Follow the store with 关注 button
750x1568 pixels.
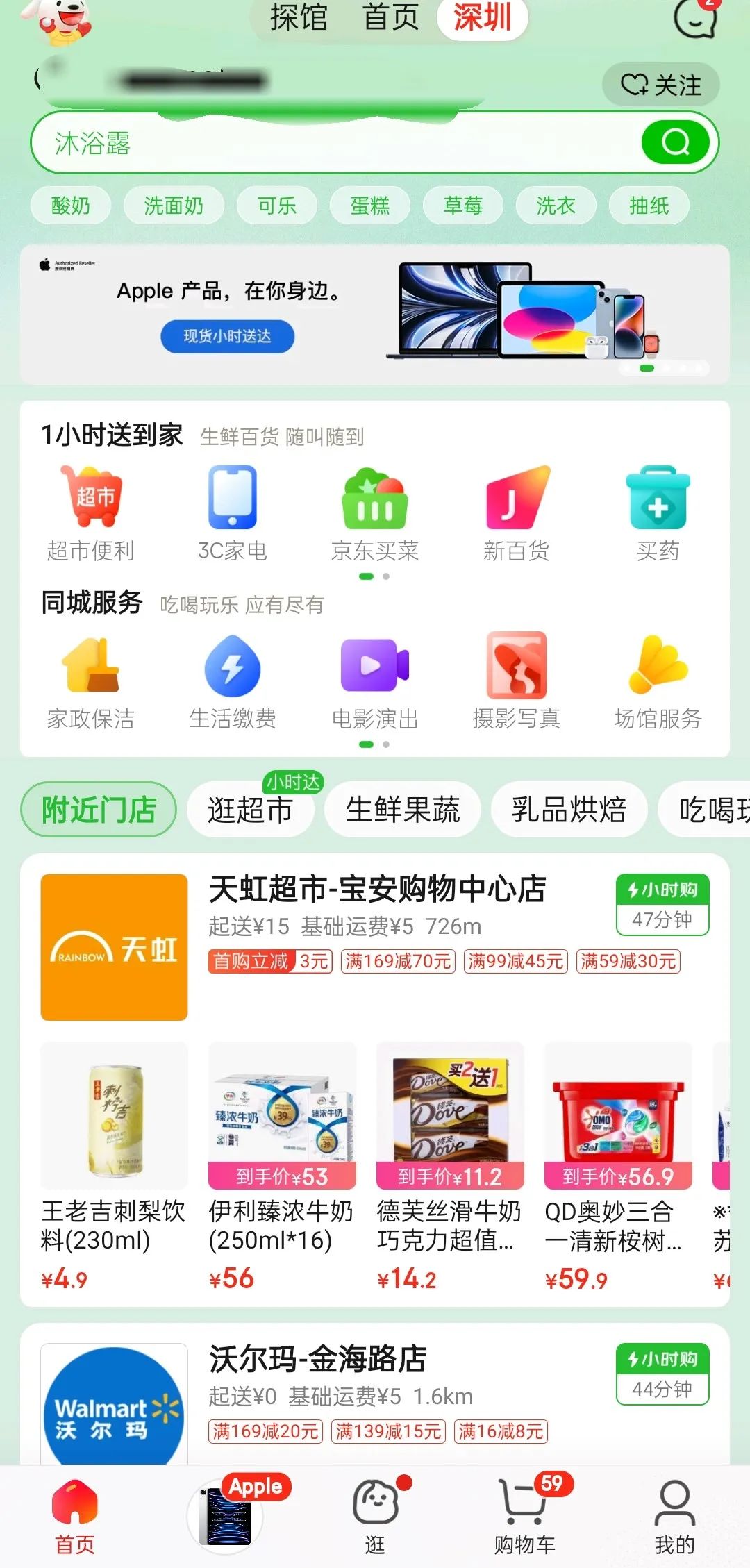(660, 85)
